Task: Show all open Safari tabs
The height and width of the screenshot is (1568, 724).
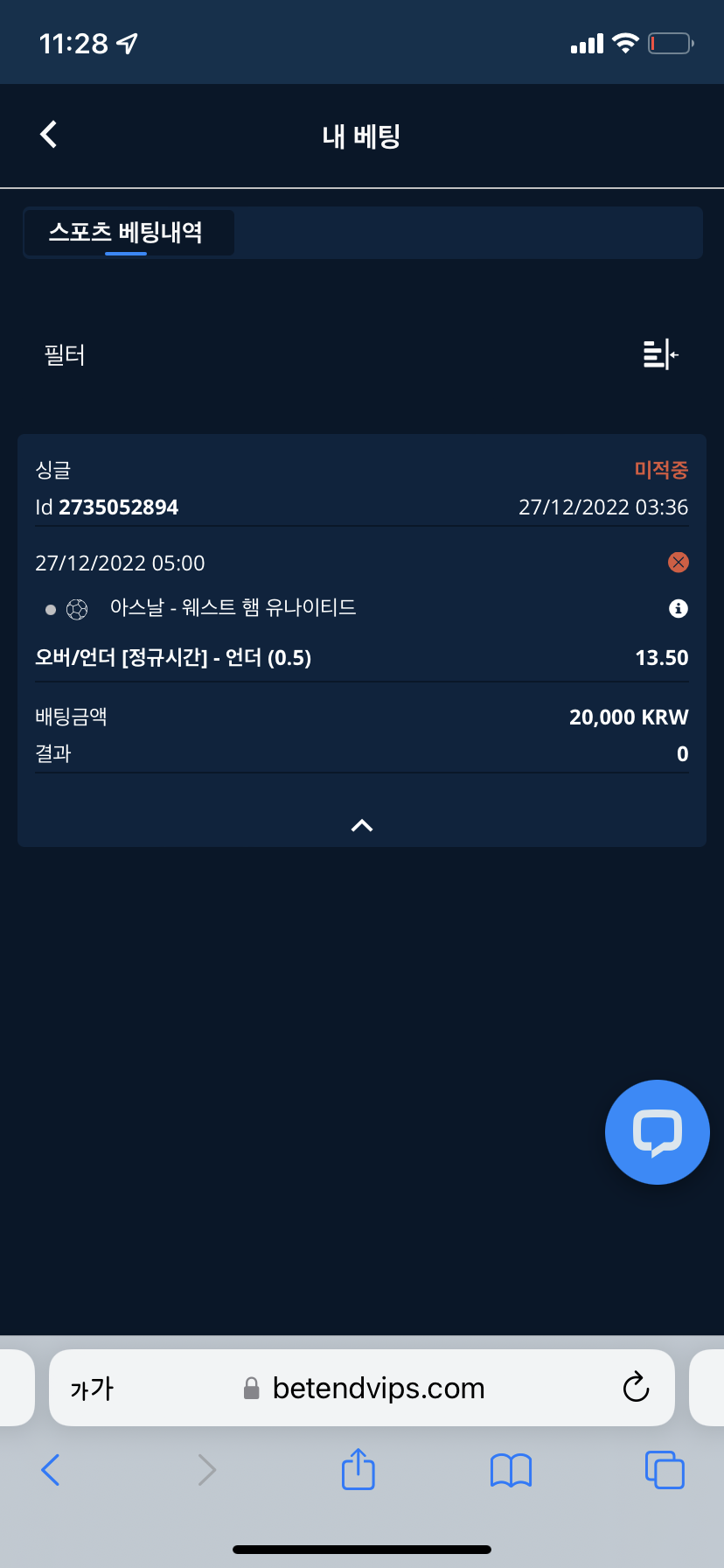Action: point(665,1469)
